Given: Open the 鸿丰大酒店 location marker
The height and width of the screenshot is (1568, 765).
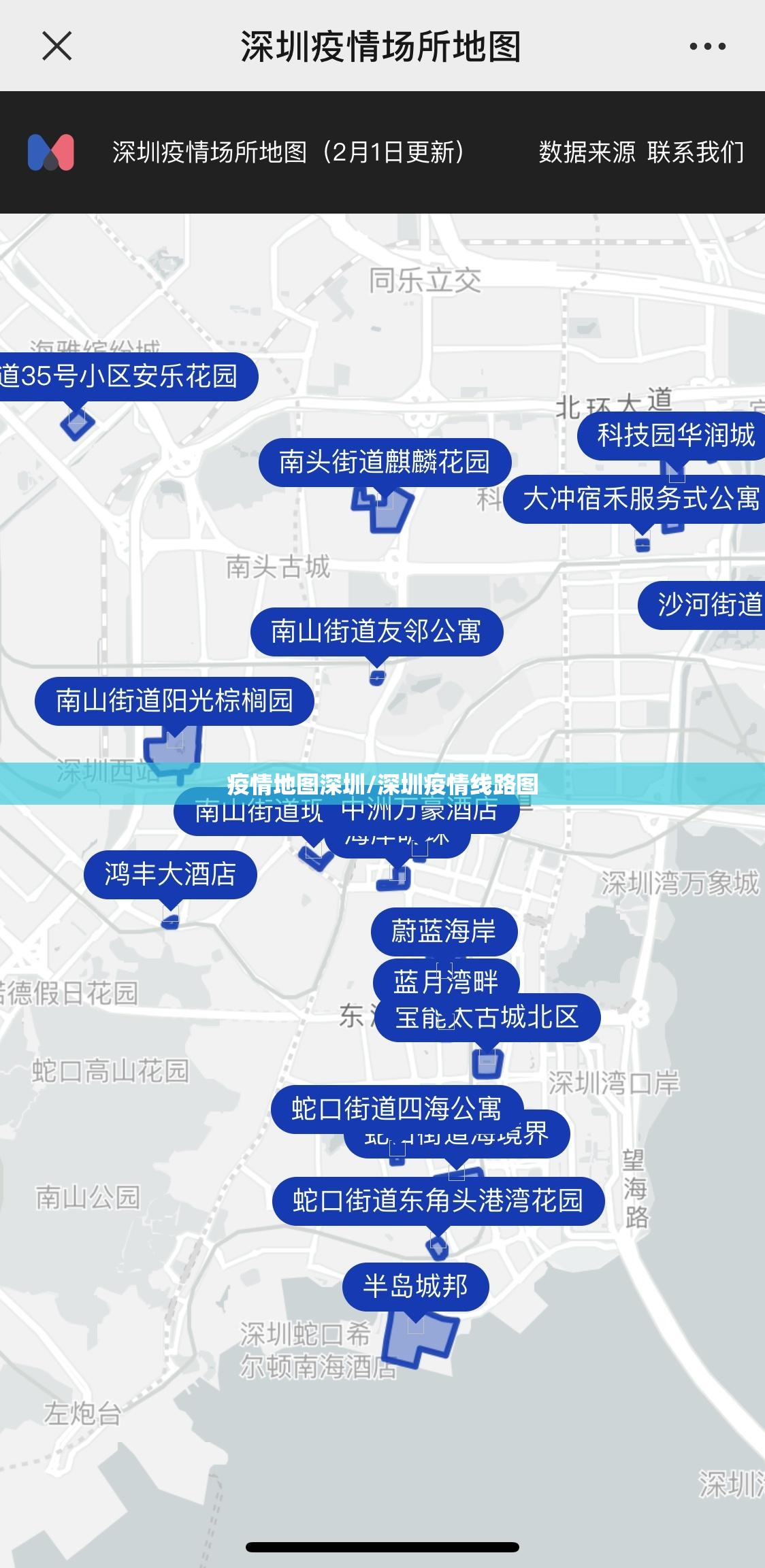Looking at the screenshot, I should click(170, 874).
